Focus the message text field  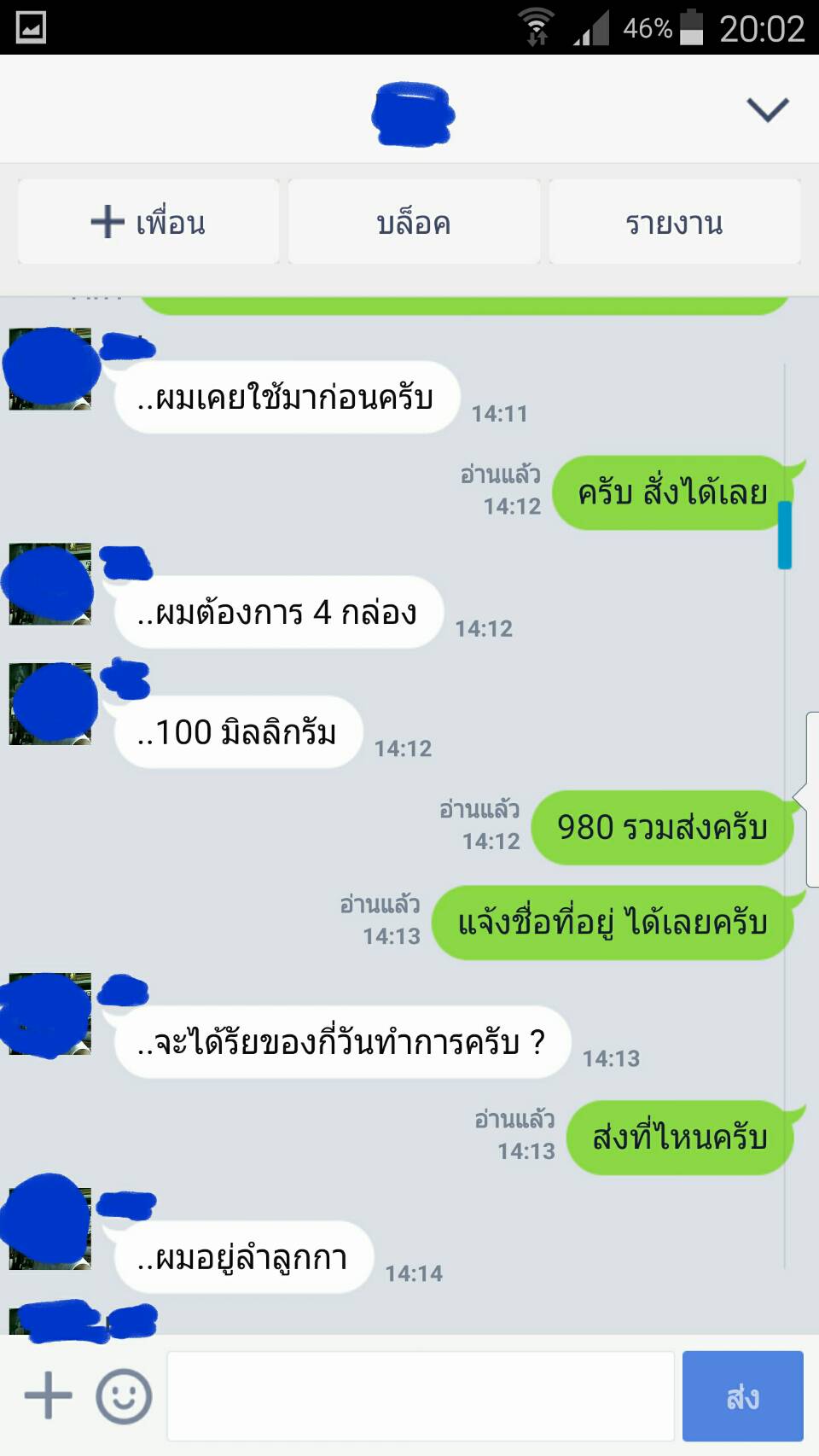(x=421, y=1396)
